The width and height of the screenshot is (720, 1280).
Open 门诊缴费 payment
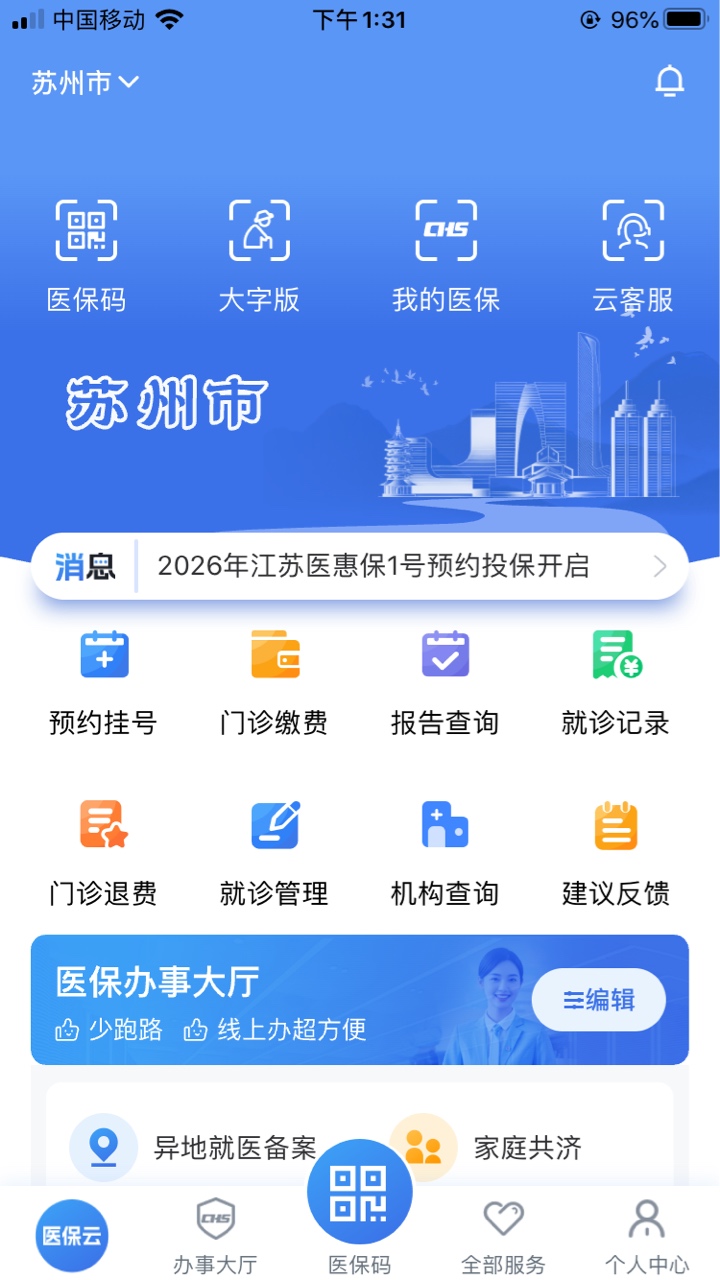[274, 684]
